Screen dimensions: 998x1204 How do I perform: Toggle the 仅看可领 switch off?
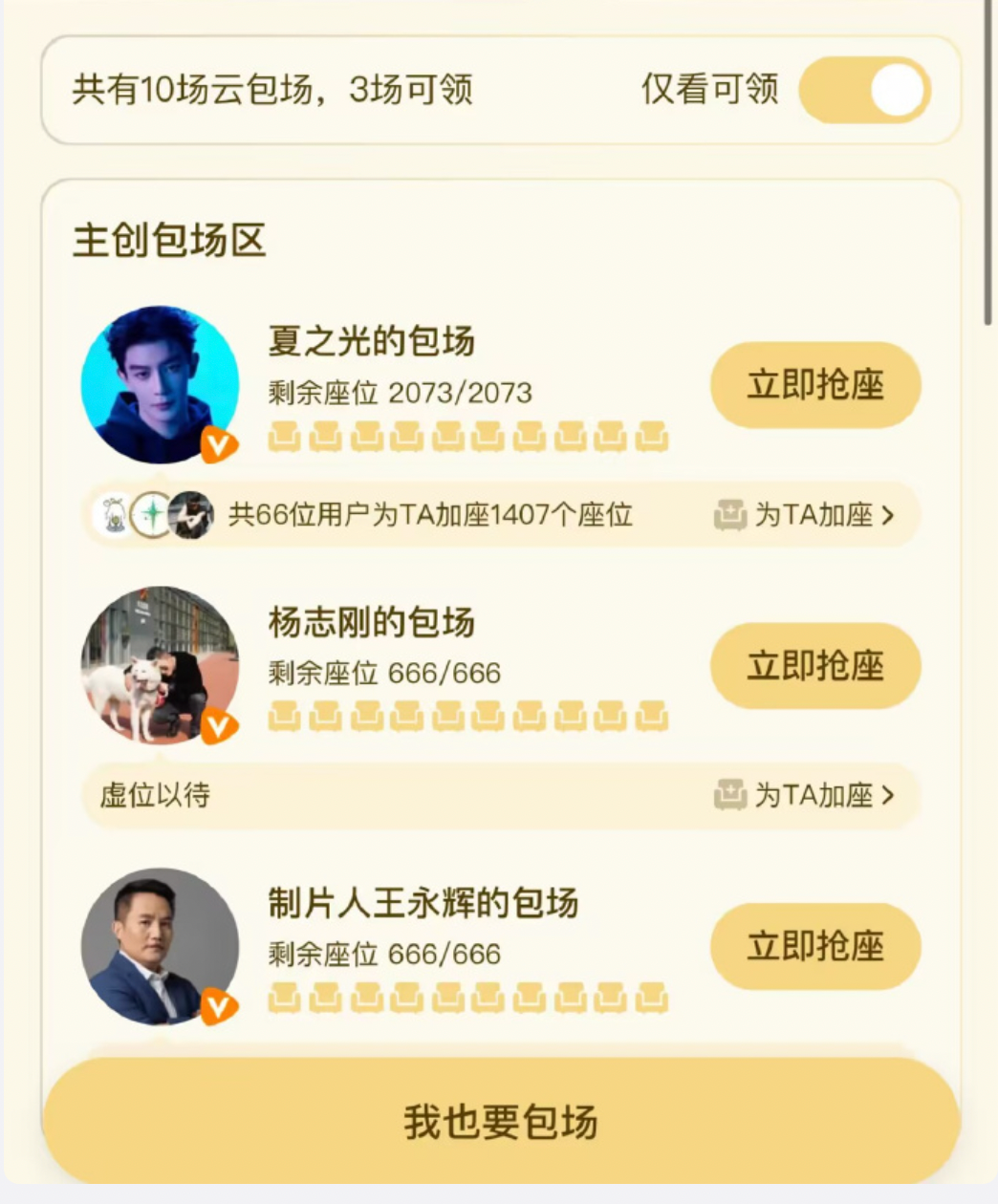click(864, 91)
